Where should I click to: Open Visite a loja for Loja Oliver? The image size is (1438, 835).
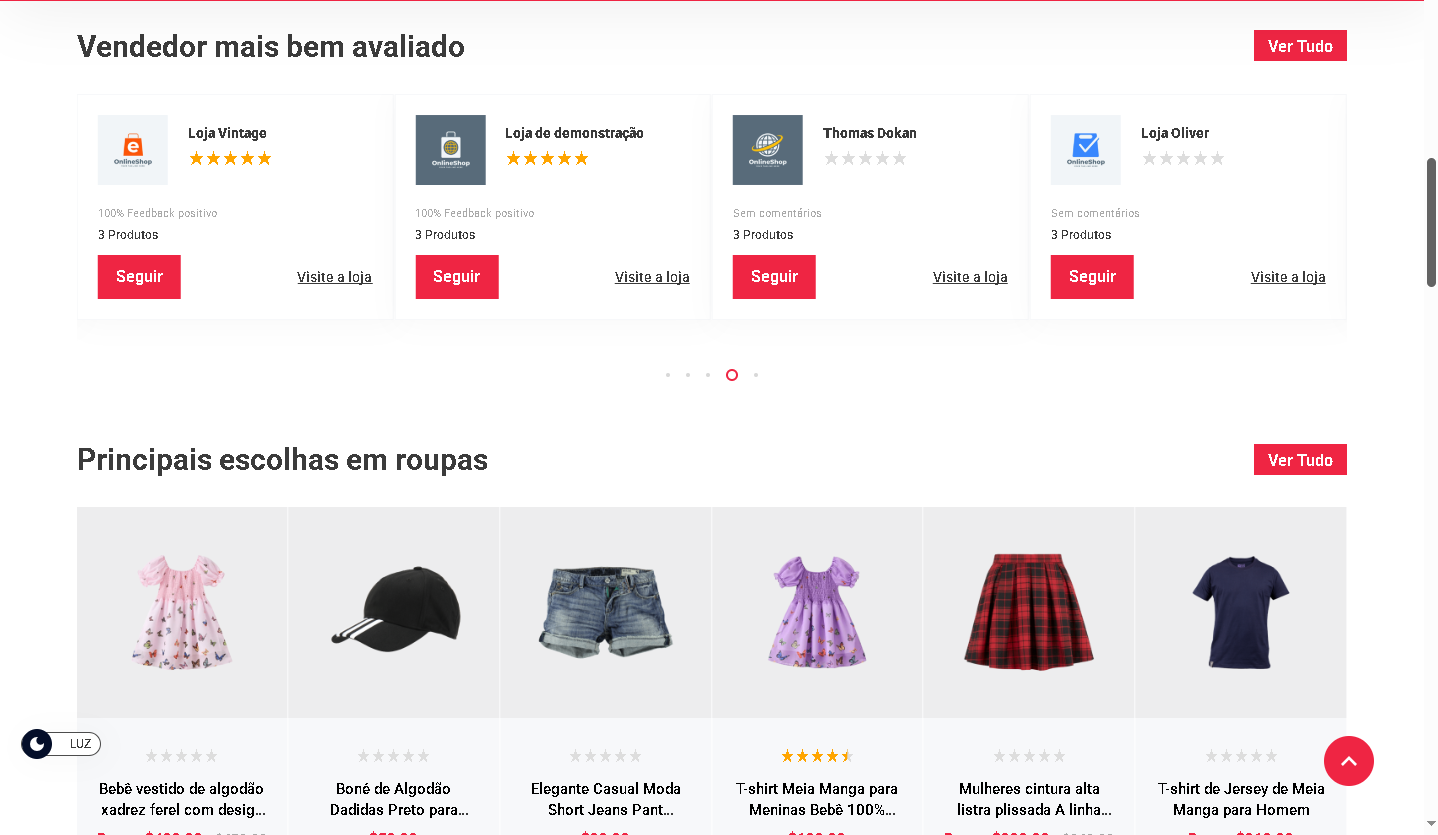(1288, 277)
